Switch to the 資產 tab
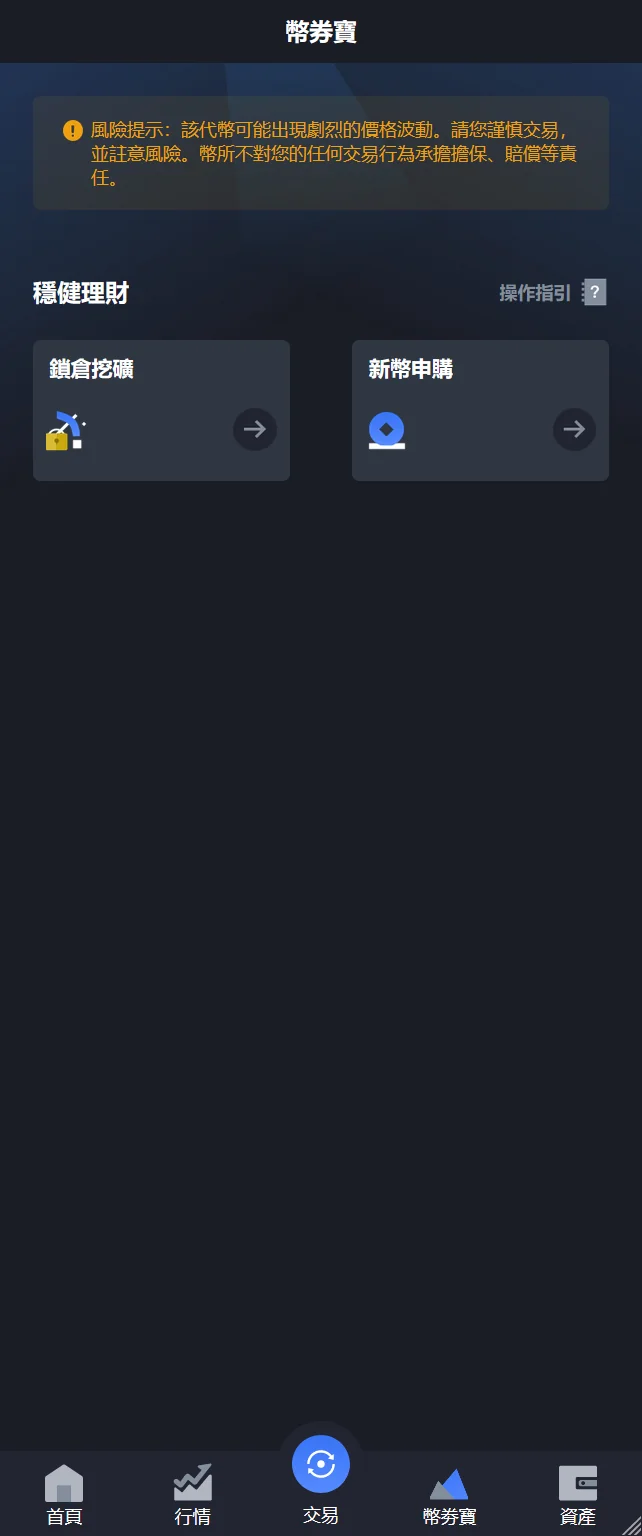The image size is (642, 1536). pos(577,1495)
